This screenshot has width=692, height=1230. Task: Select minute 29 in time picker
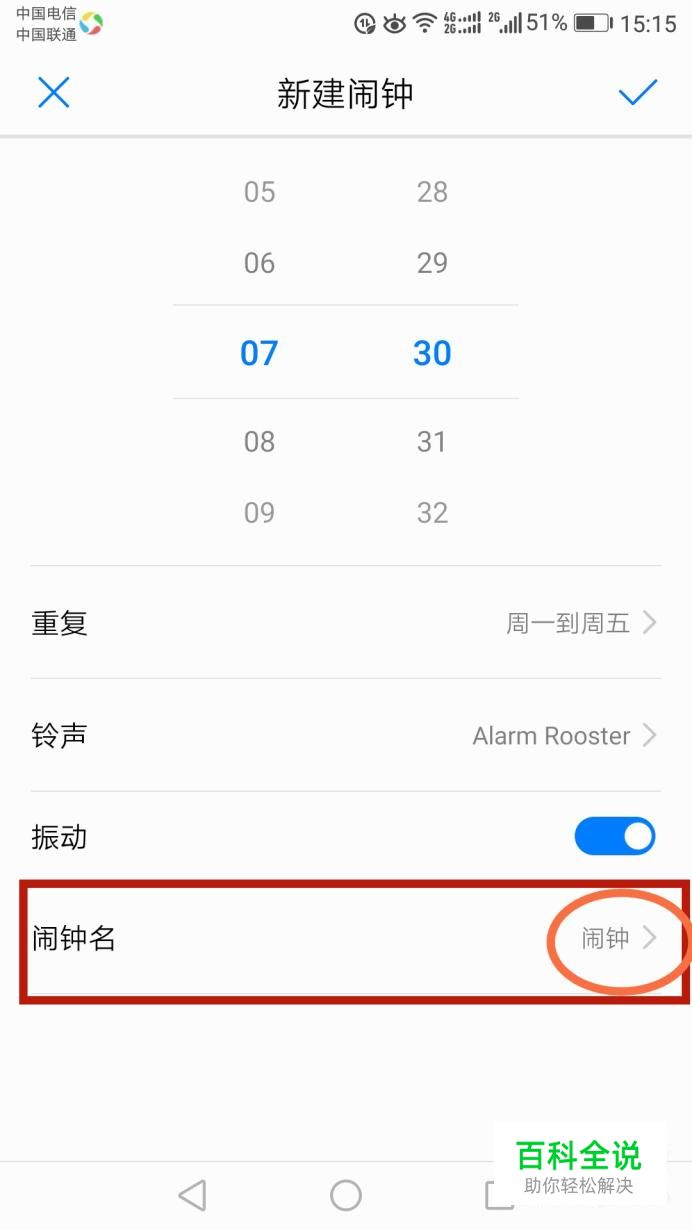pos(432,263)
